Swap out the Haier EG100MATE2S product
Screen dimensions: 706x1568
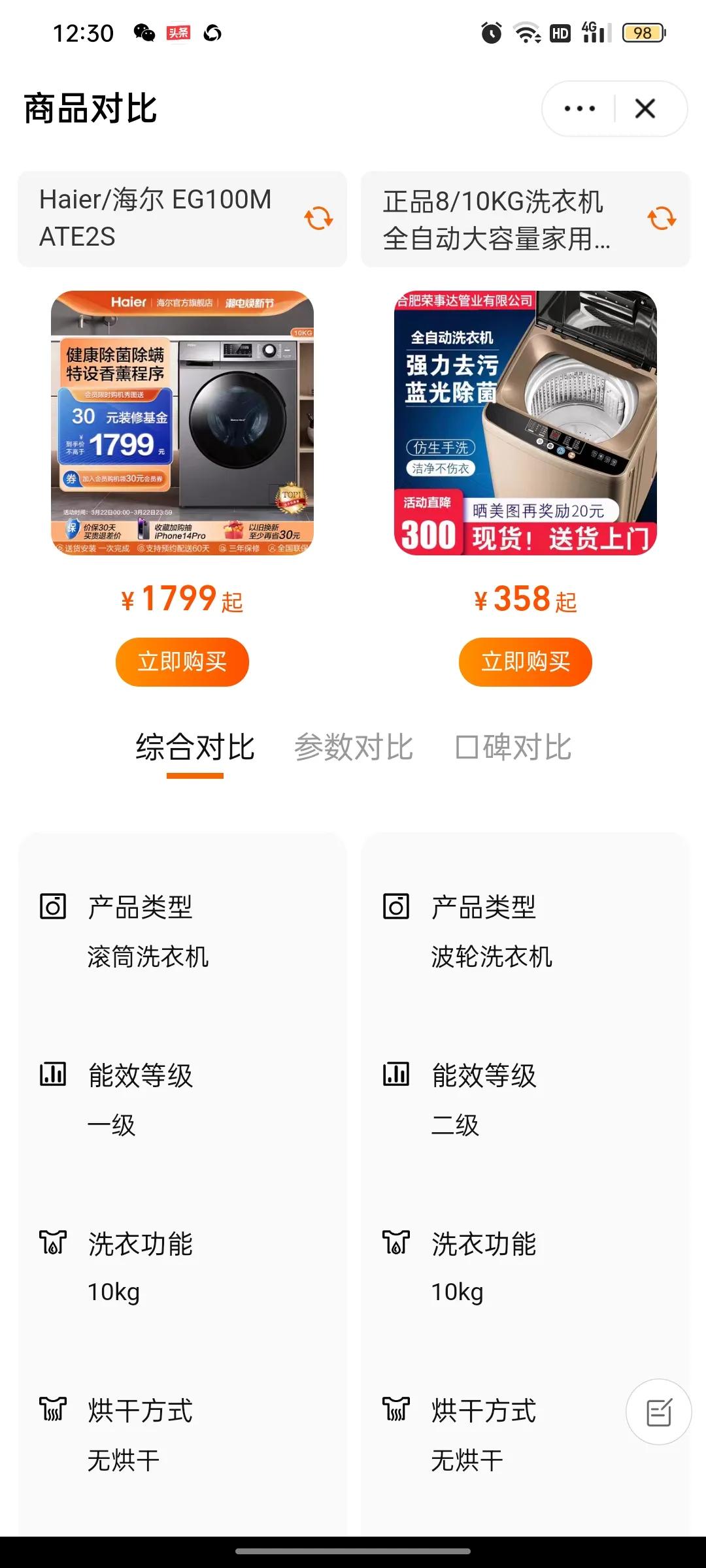[318, 219]
